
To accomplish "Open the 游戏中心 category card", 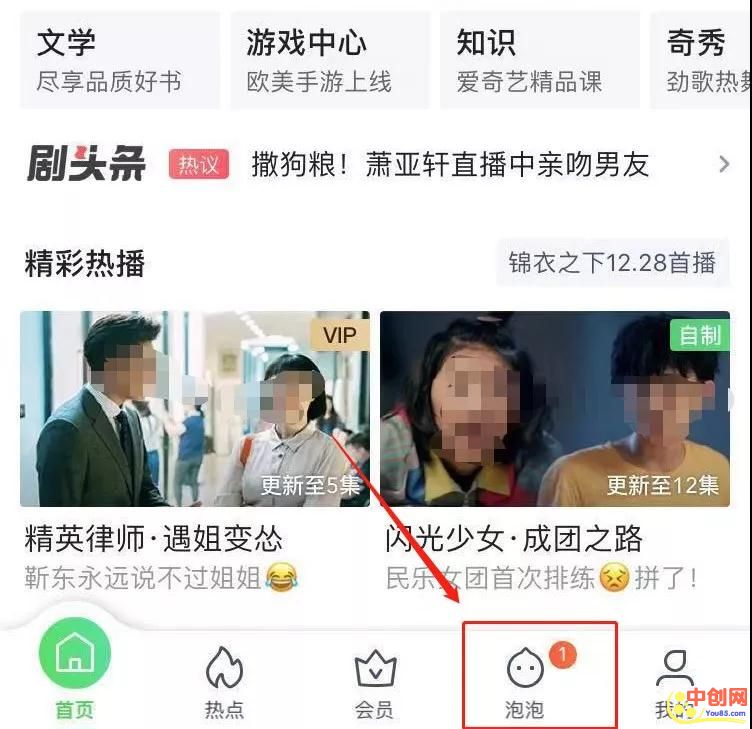I will [x=329, y=60].
